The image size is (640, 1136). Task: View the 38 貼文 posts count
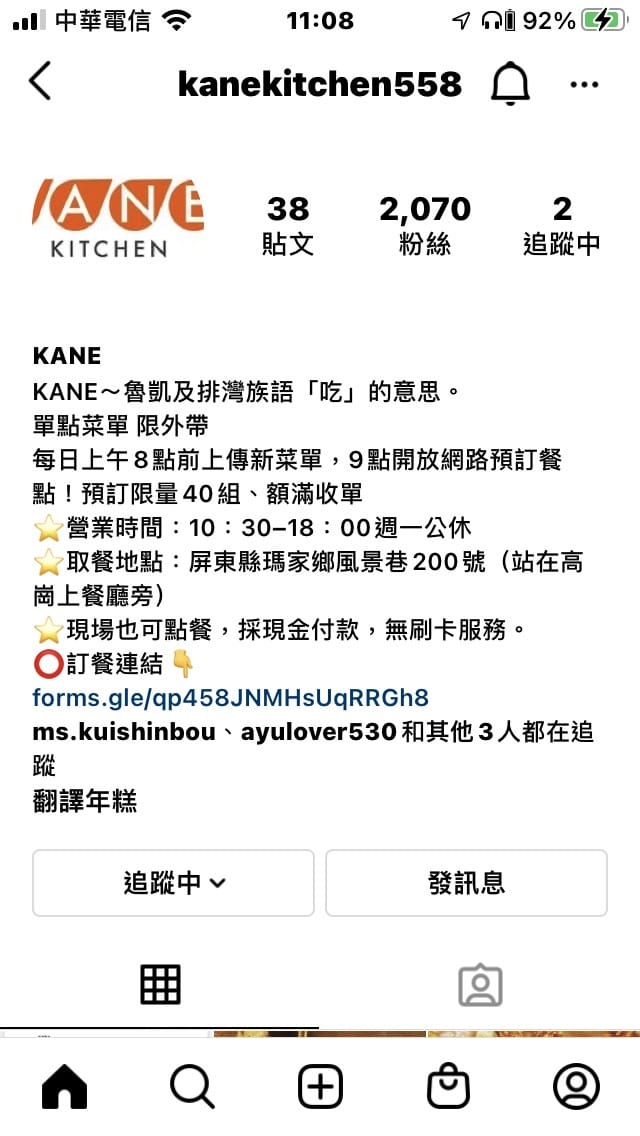[x=288, y=224]
